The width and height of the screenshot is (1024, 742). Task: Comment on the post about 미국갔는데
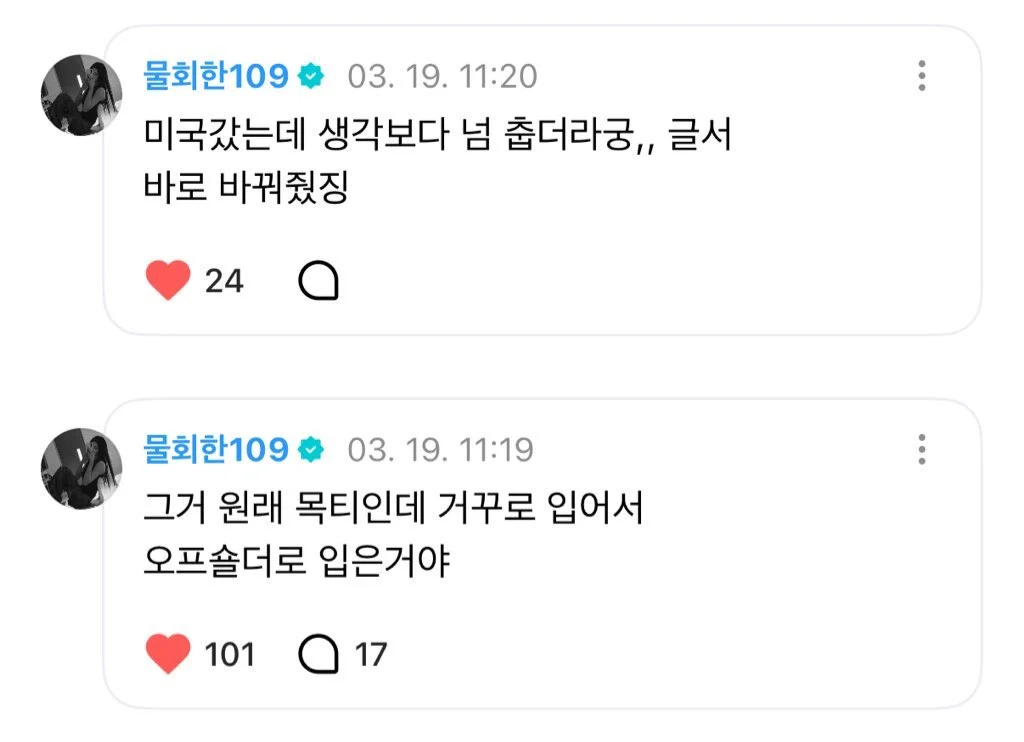pos(319,282)
